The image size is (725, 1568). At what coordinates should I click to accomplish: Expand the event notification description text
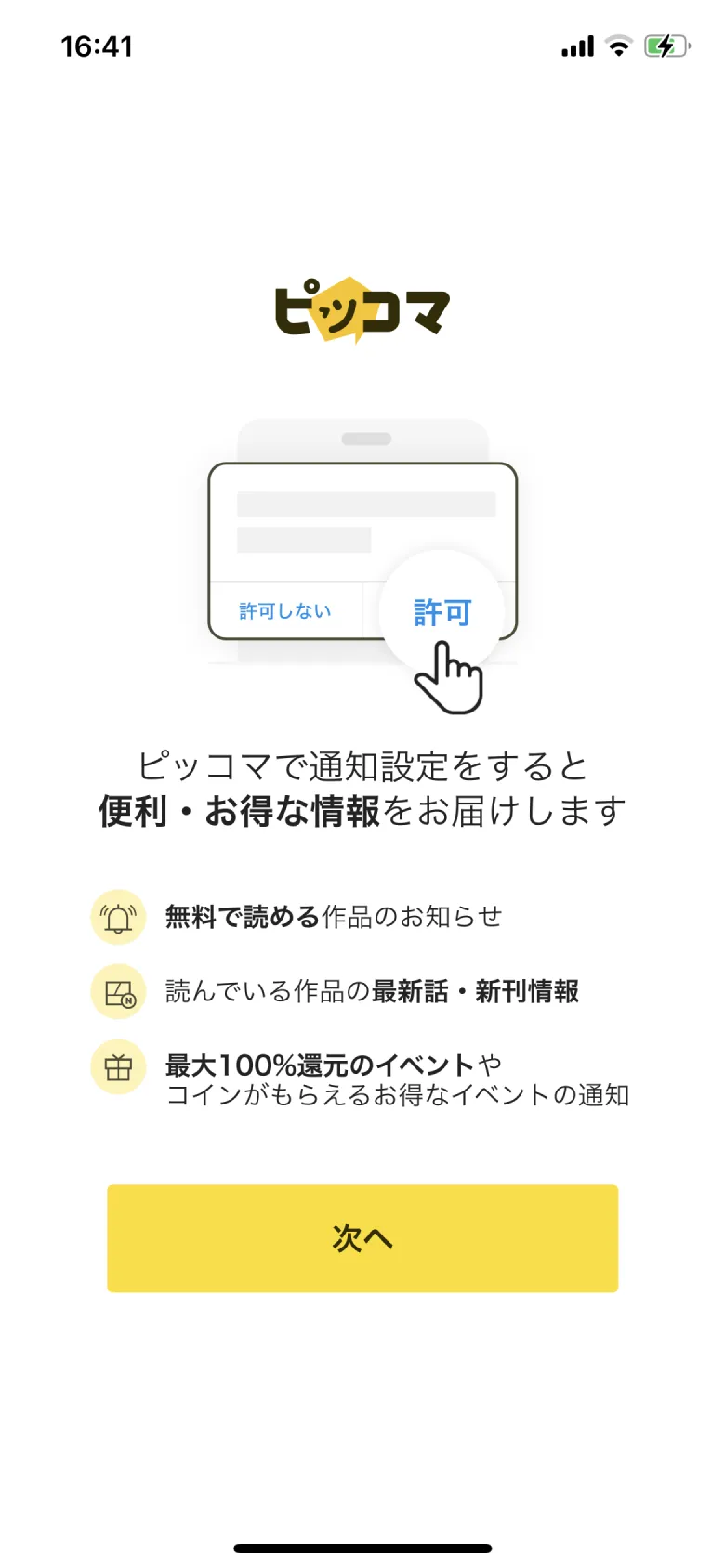point(398,1095)
